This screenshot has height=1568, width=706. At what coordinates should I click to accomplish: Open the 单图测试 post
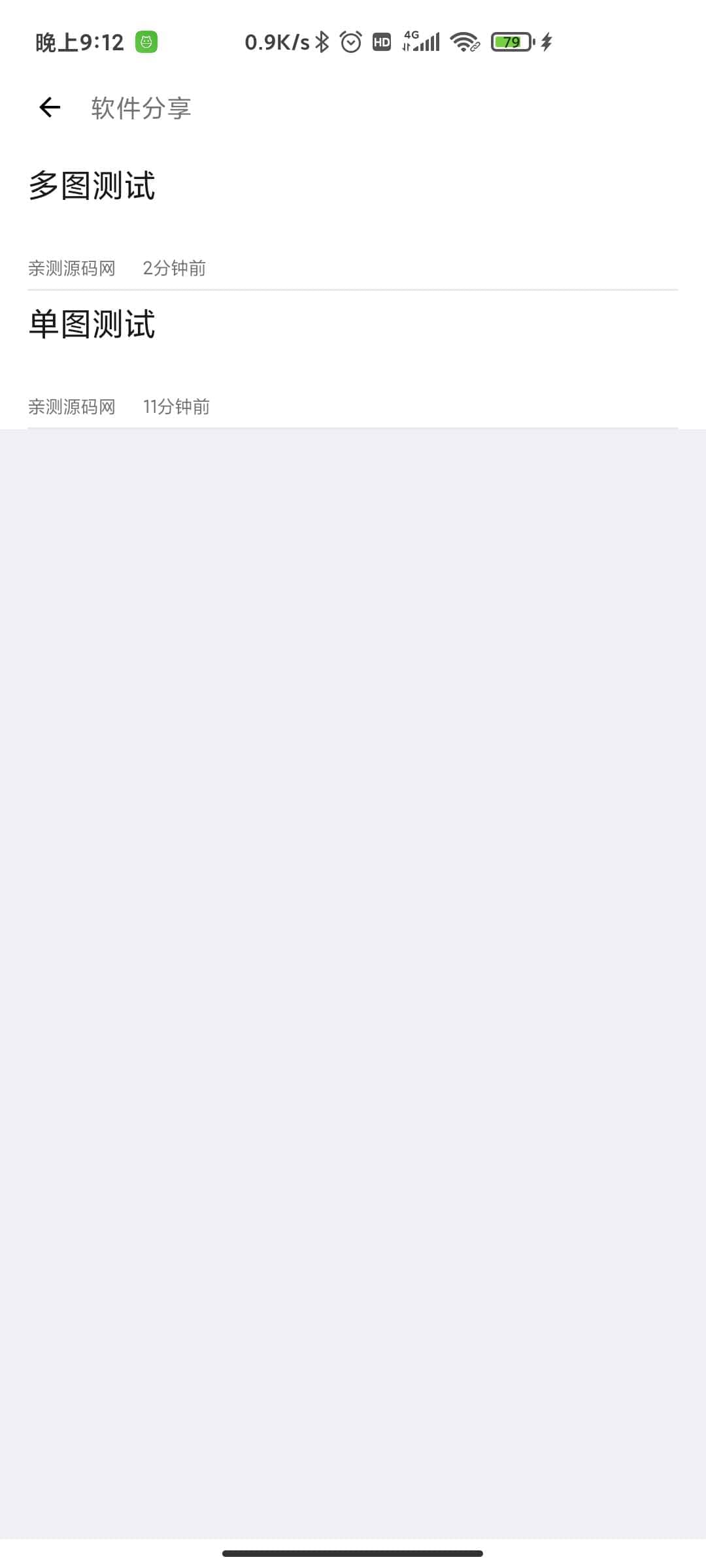pos(92,325)
